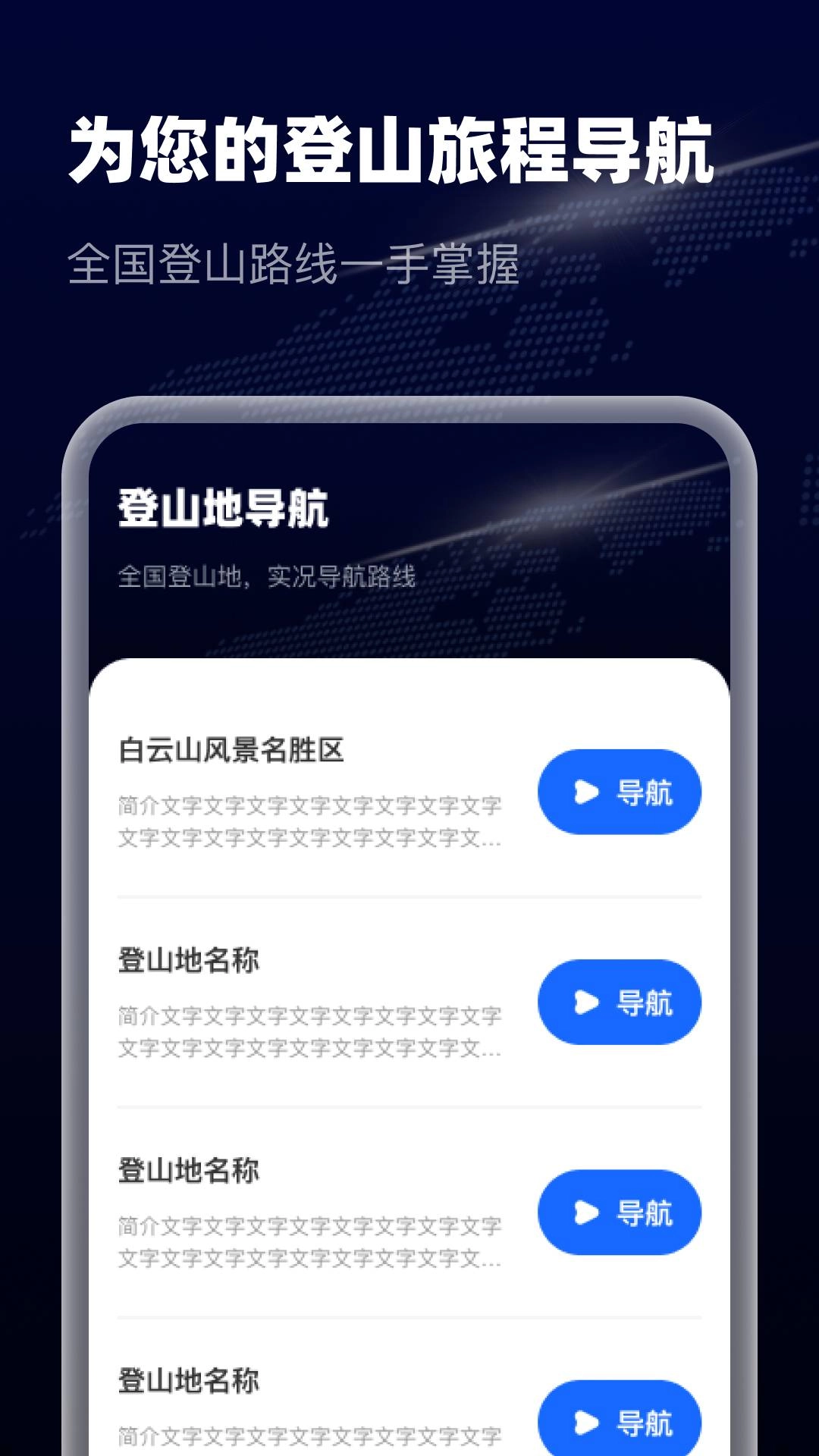This screenshot has height=1456, width=819.
Task: Click the play icon inside 白云山风景名胜区's navigation button
Action: (x=584, y=791)
